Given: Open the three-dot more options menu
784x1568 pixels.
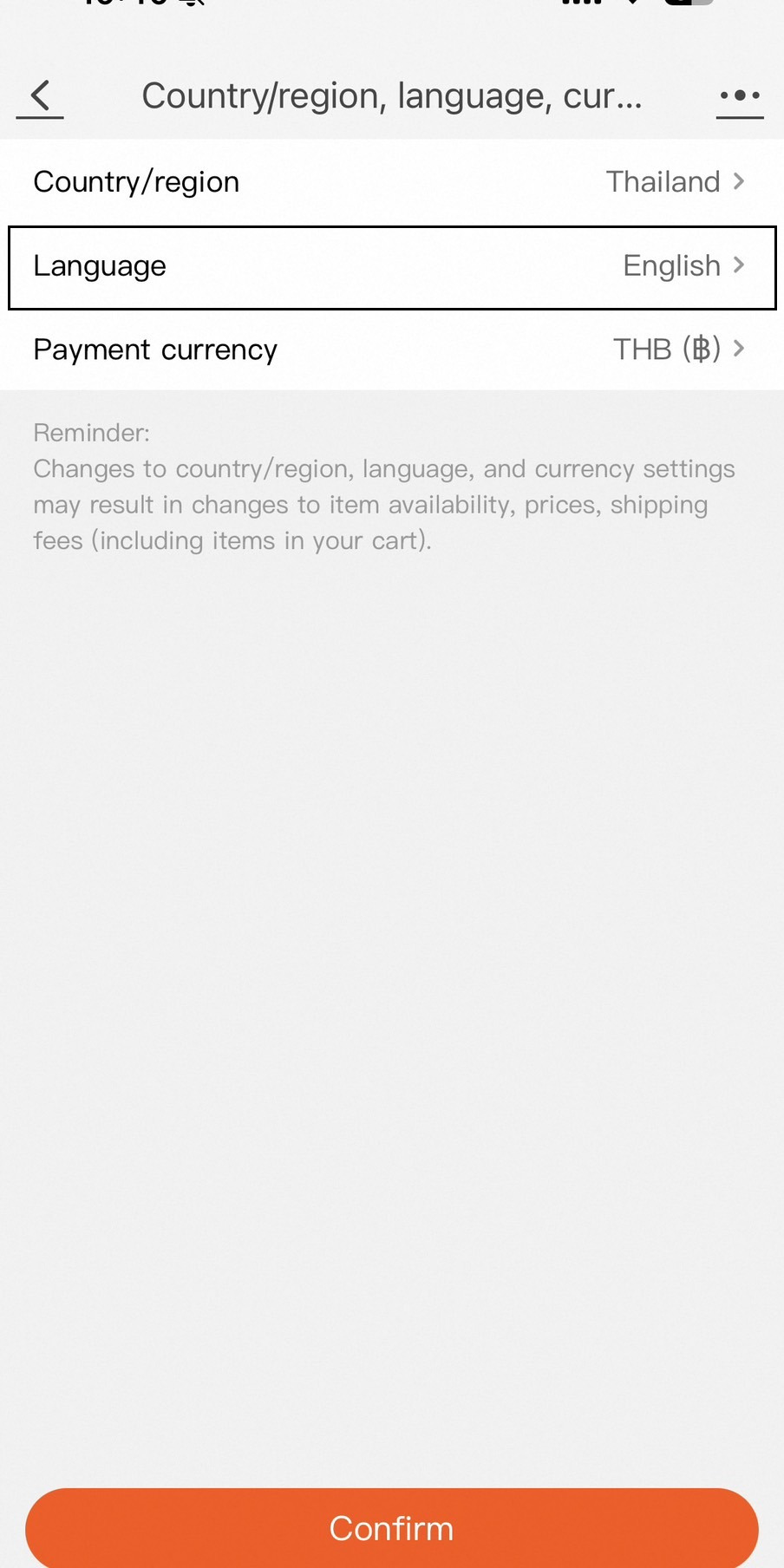Looking at the screenshot, I should pos(740,96).
